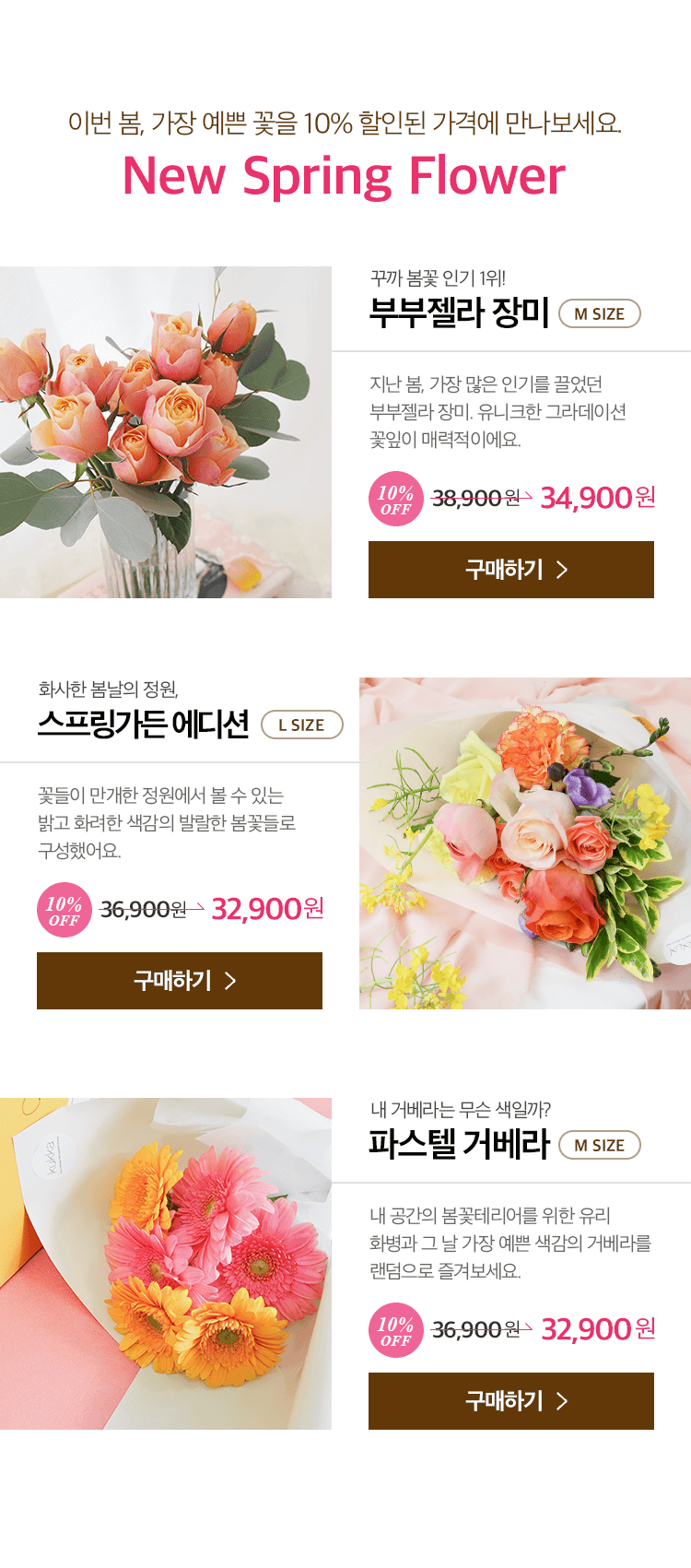Buy the 스프링가든 에디션 bouquet
This screenshot has width=691, height=1568.
tap(180, 981)
